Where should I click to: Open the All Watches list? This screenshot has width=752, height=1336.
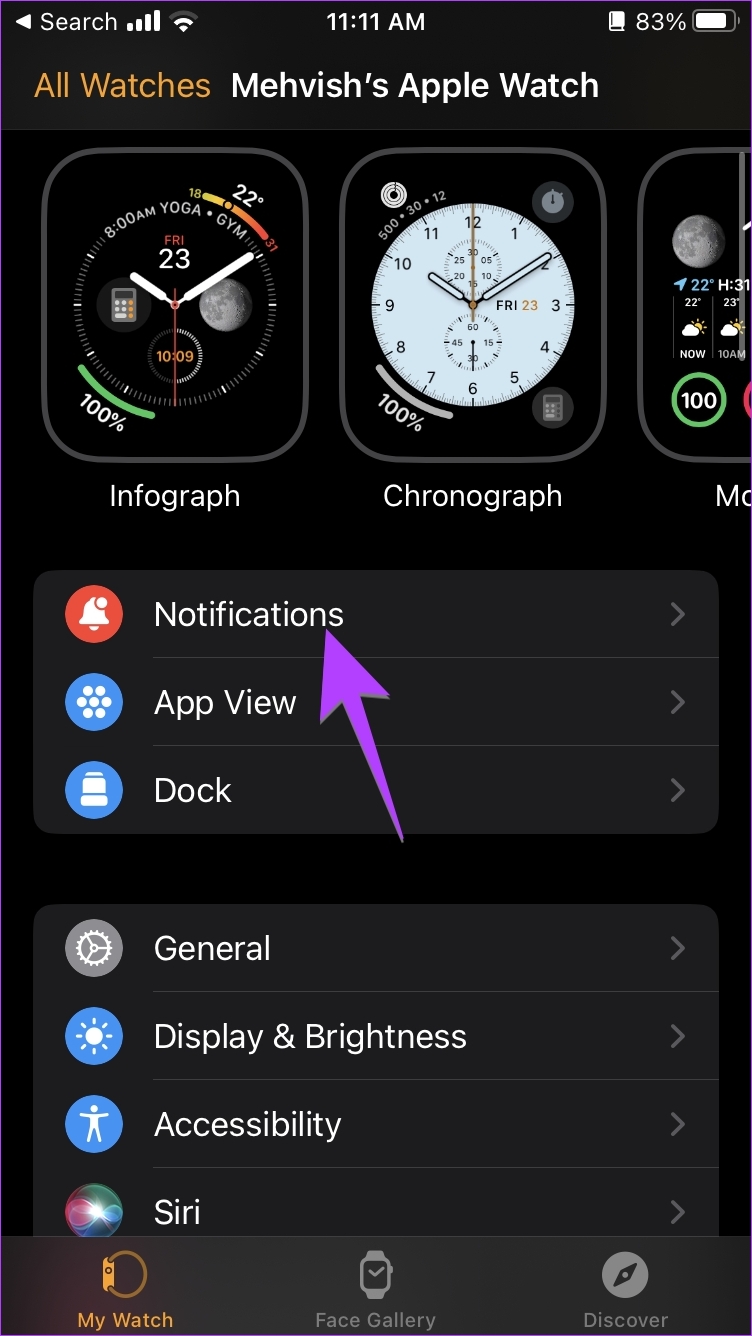[122, 86]
